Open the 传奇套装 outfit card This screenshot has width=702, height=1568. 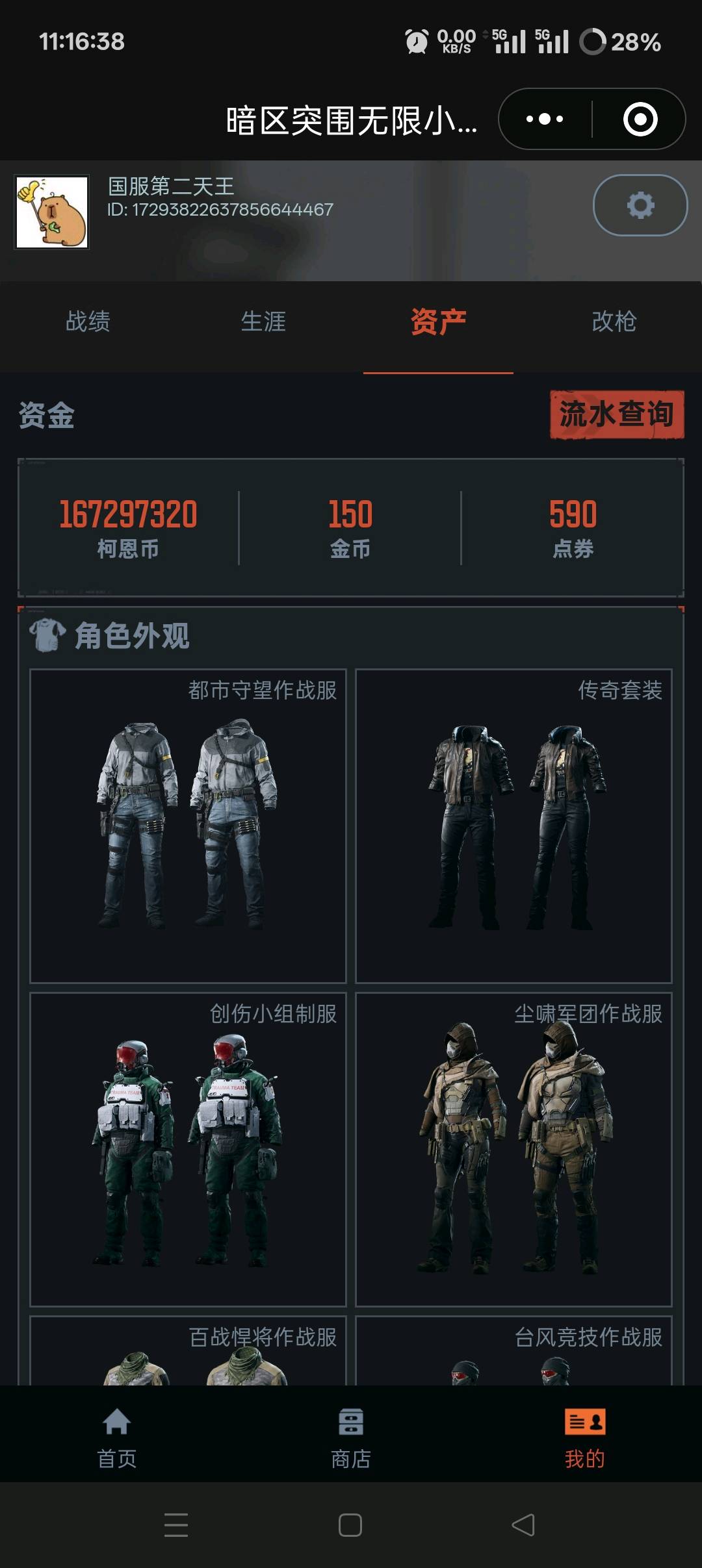point(513,826)
